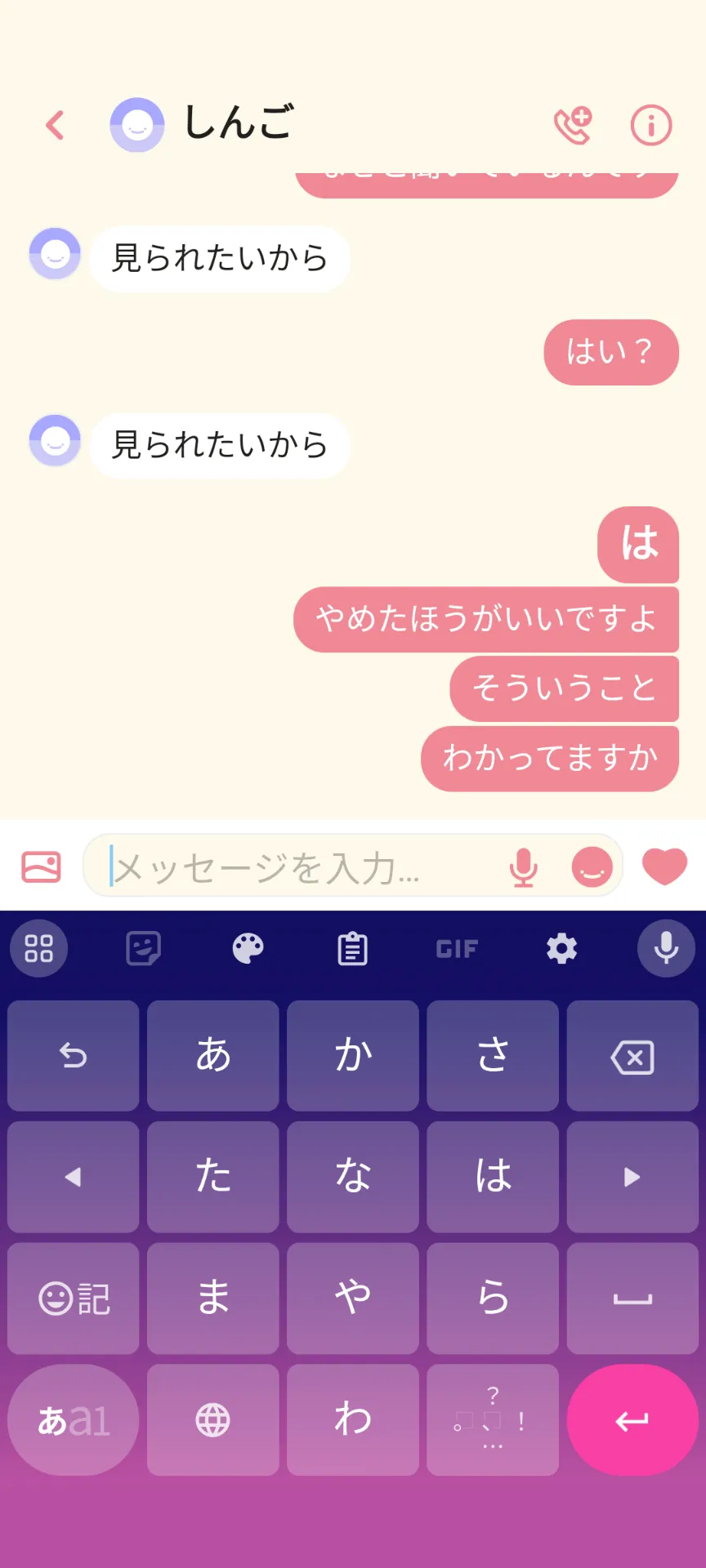Switch keyboard language with the globe key
The height and width of the screenshot is (1568, 706).
pos(213,1420)
